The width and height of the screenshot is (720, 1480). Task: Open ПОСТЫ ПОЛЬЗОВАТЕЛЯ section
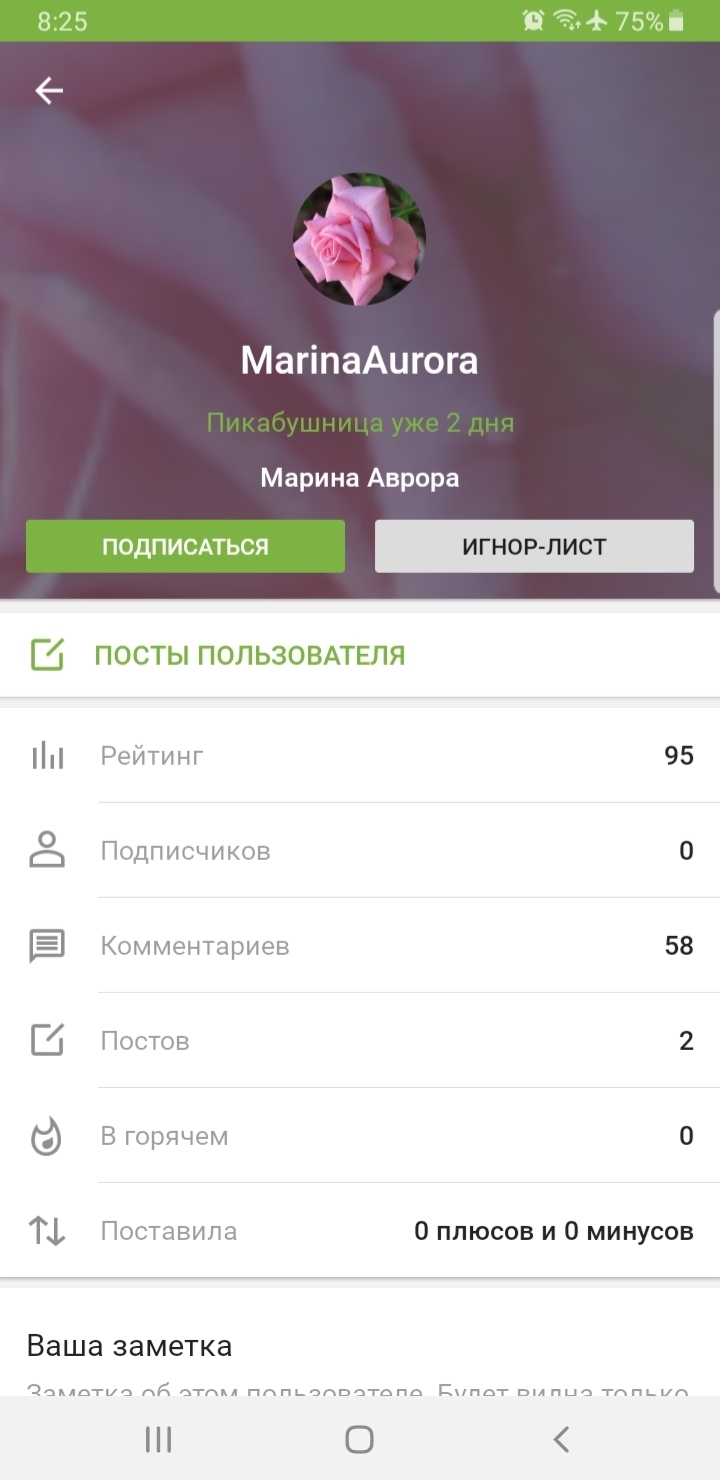[249, 656]
